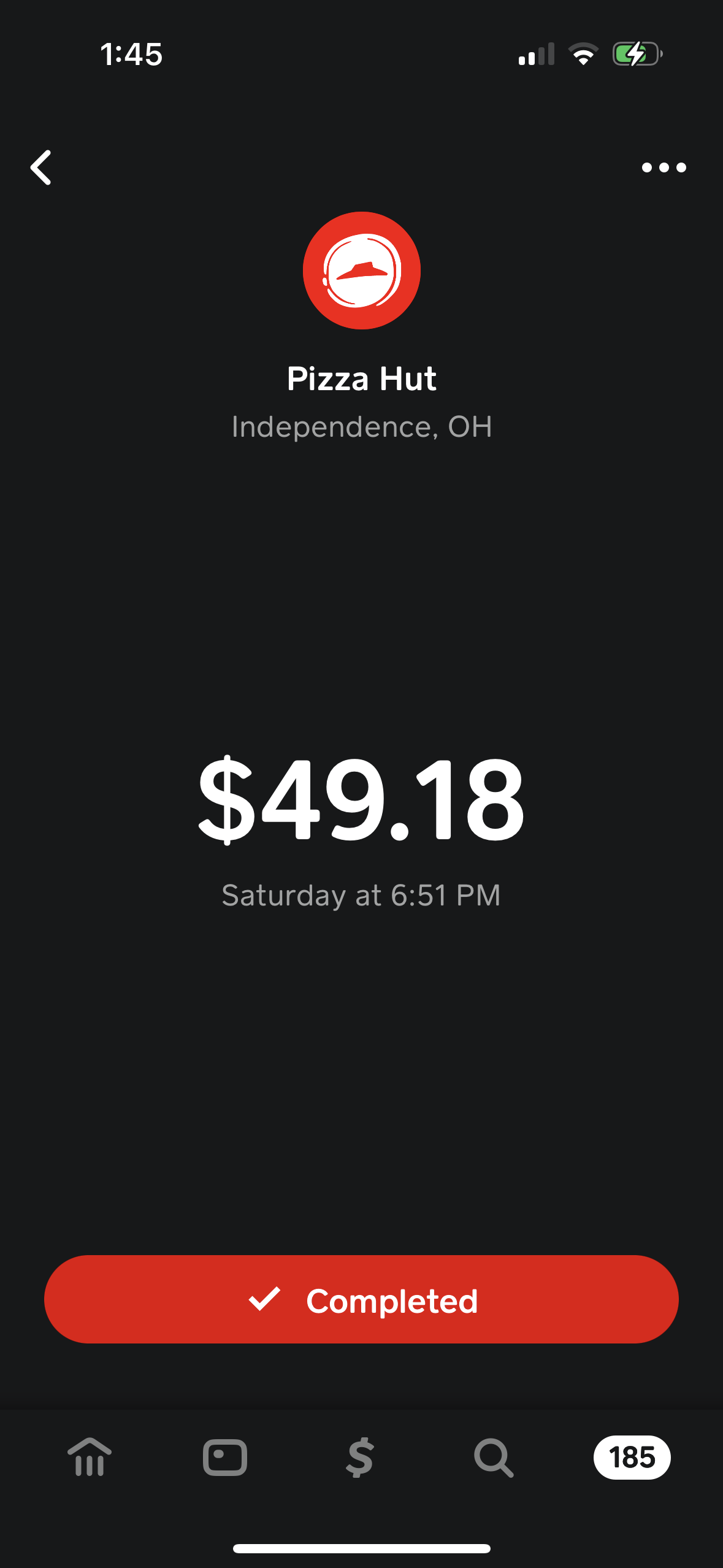Open the Pizza Hut merchant profile
723x1568 pixels.
coord(361,271)
